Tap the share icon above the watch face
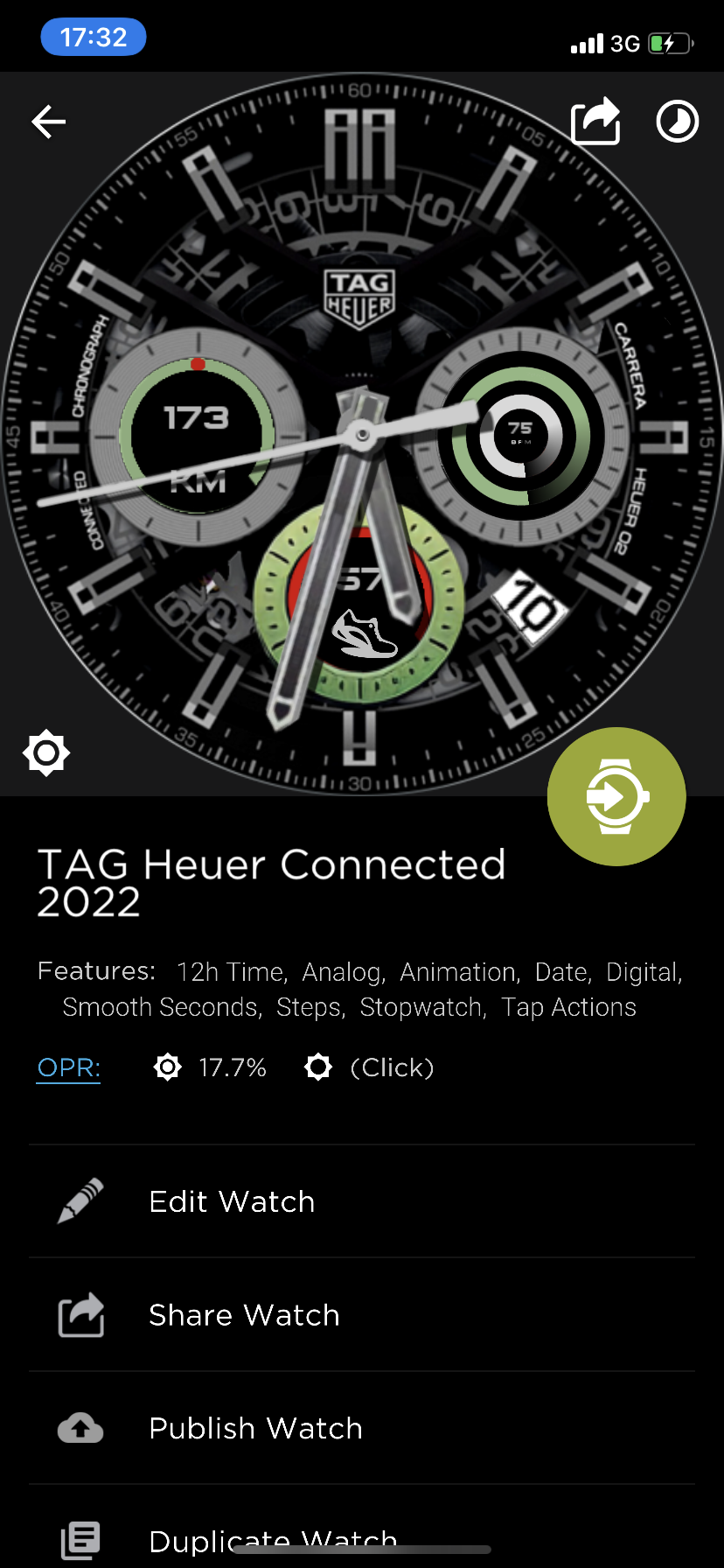Image resolution: width=724 pixels, height=1568 pixels. tap(595, 121)
